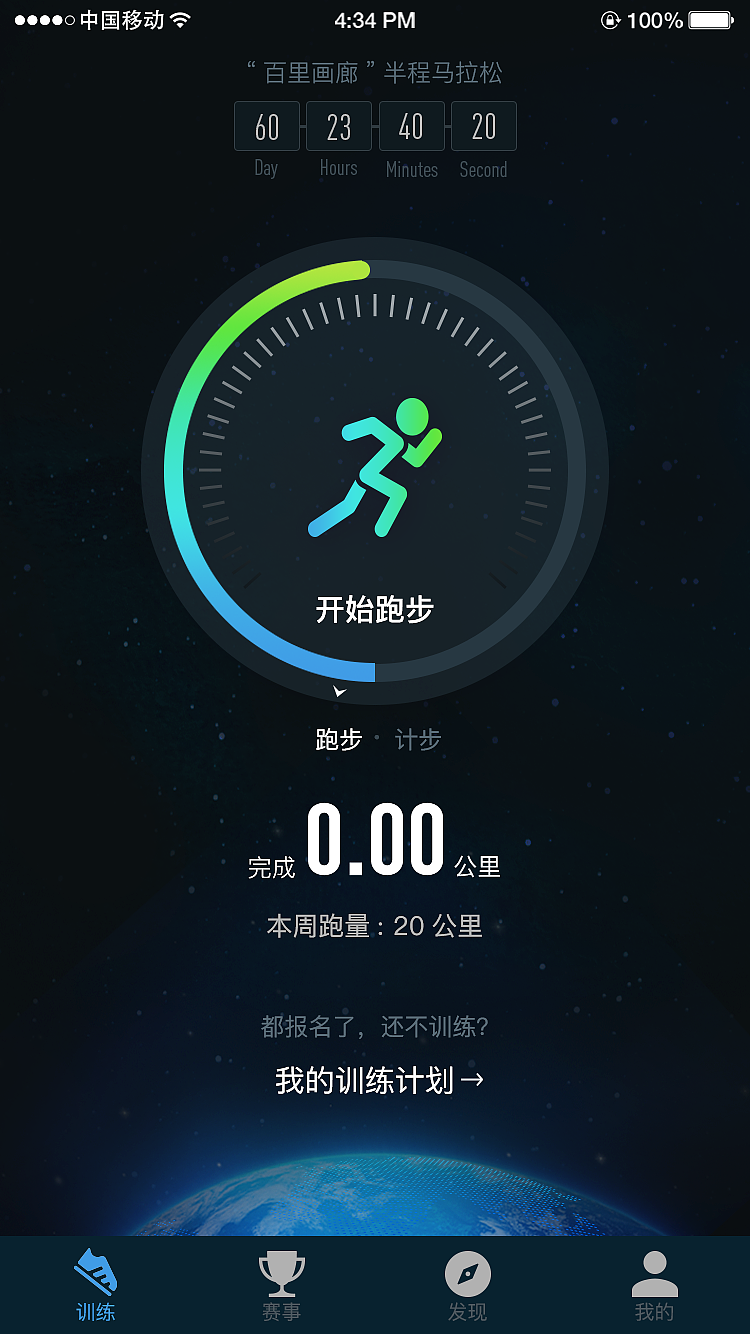Open the 赛事 trophy icon
Screen dimensions: 750x1334
tap(281, 1272)
